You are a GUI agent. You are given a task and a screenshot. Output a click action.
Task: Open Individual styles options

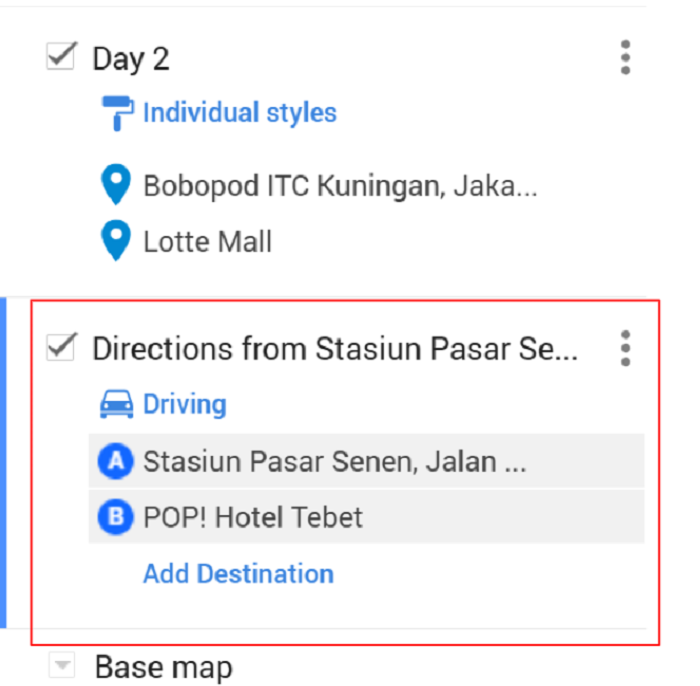[239, 113]
